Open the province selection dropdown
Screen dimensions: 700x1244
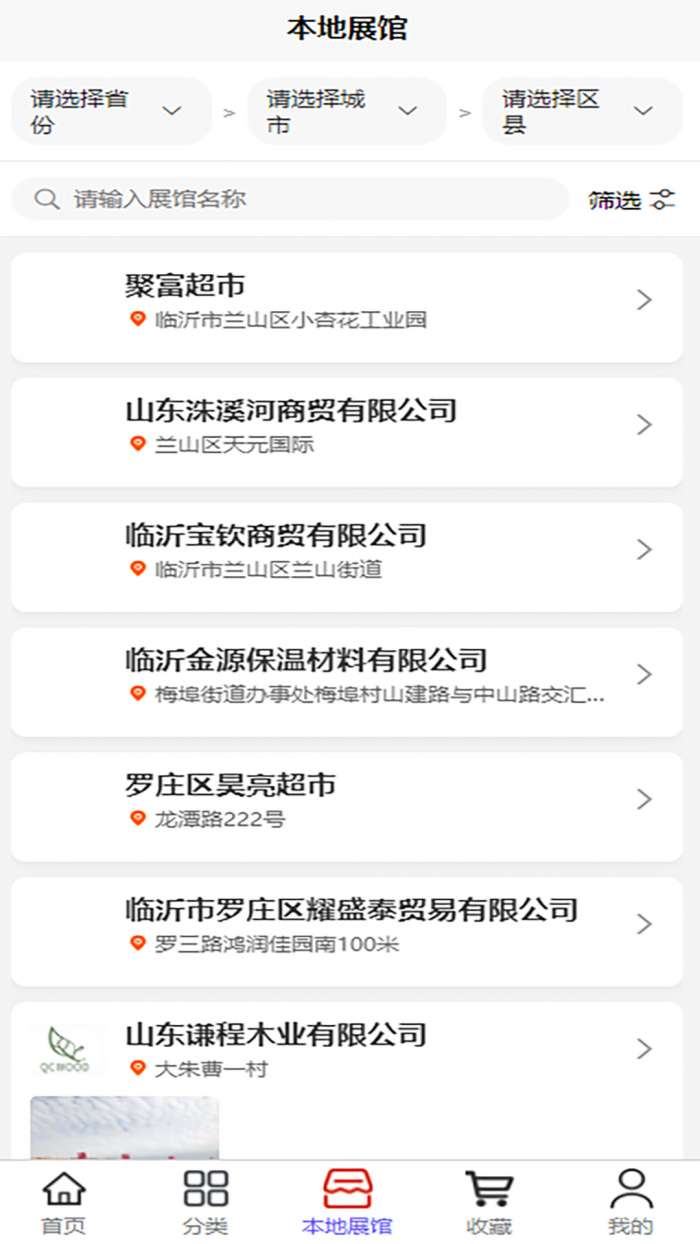coord(110,111)
